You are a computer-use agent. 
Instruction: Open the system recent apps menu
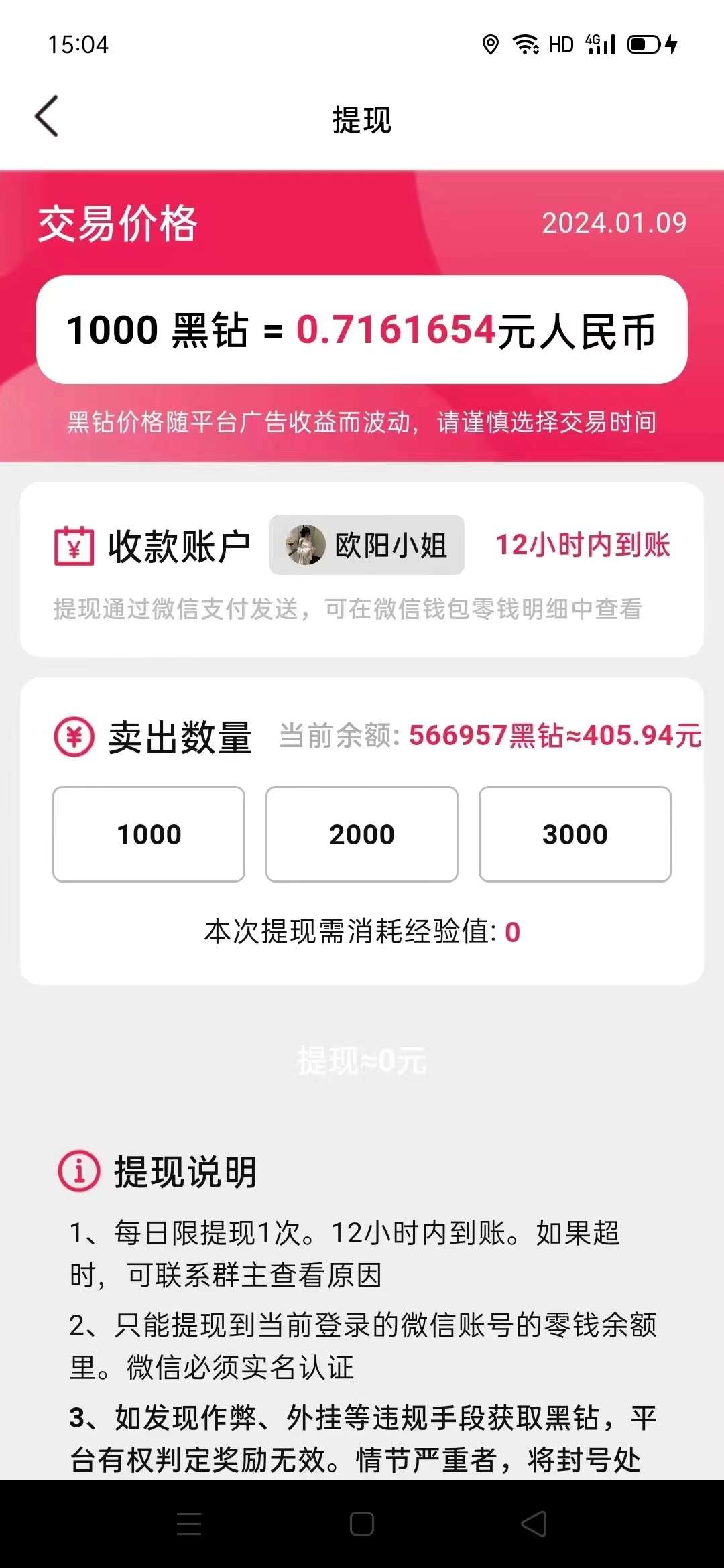tap(189, 1524)
